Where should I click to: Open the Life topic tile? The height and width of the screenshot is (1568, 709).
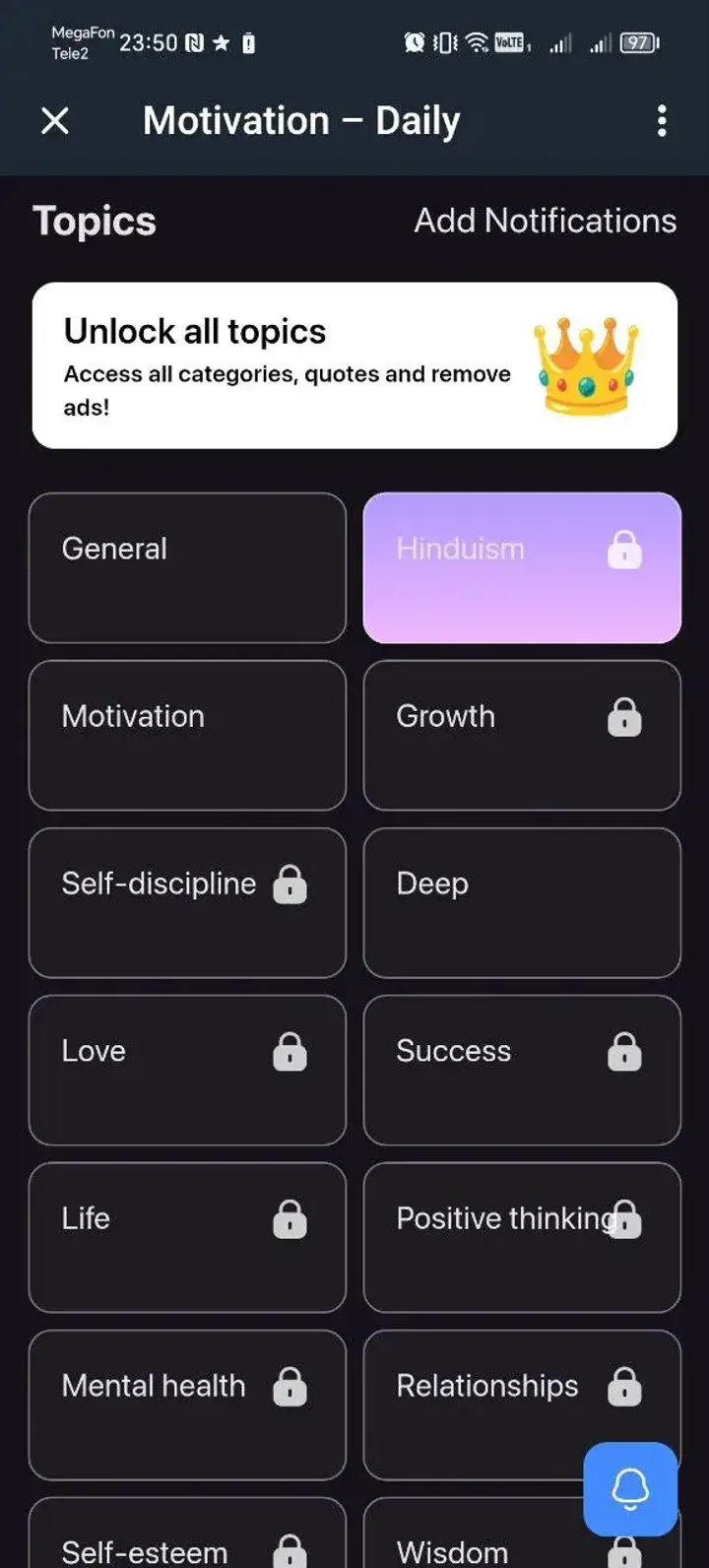pos(187,1238)
